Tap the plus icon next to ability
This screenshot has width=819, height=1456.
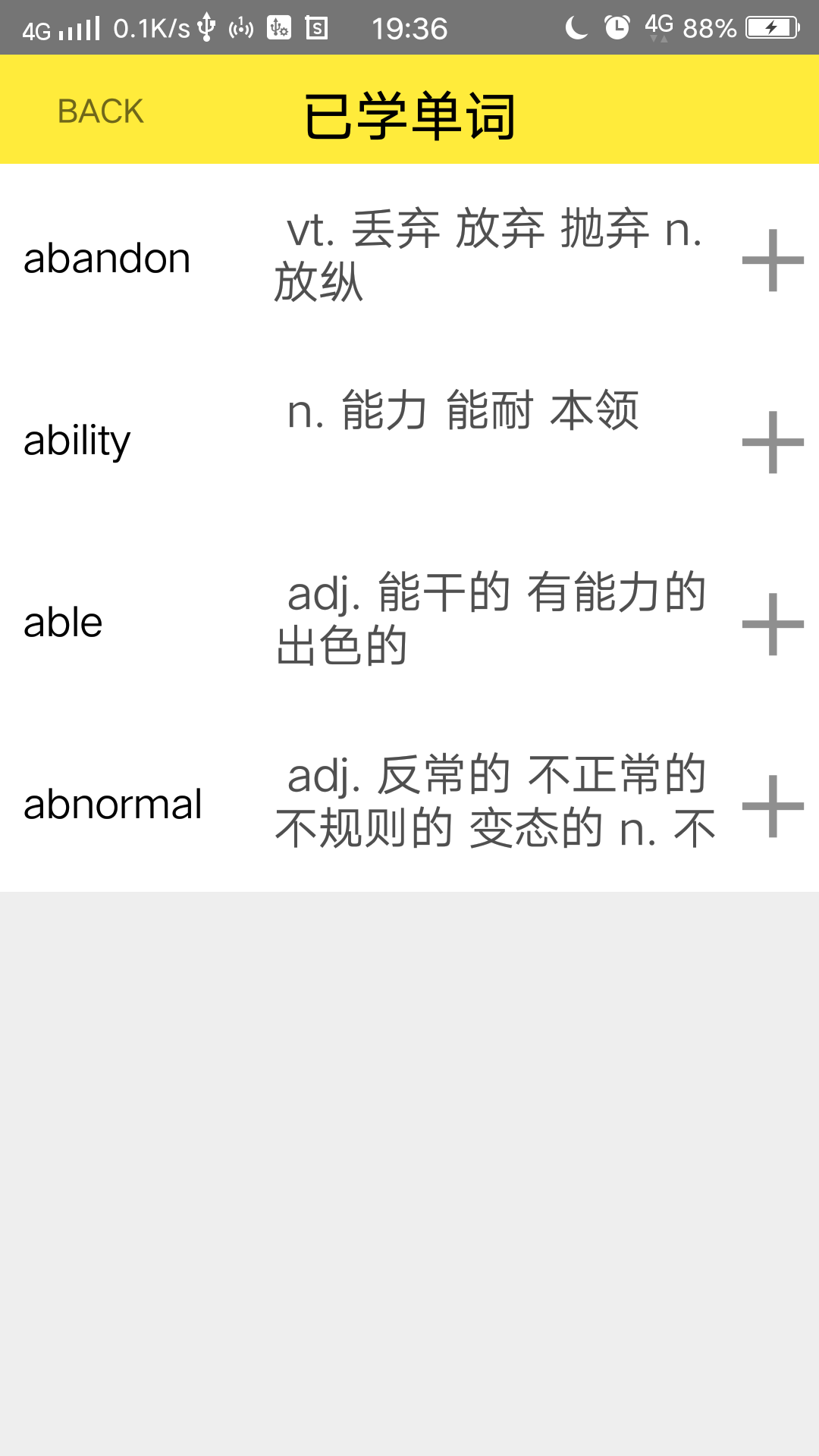click(772, 442)
